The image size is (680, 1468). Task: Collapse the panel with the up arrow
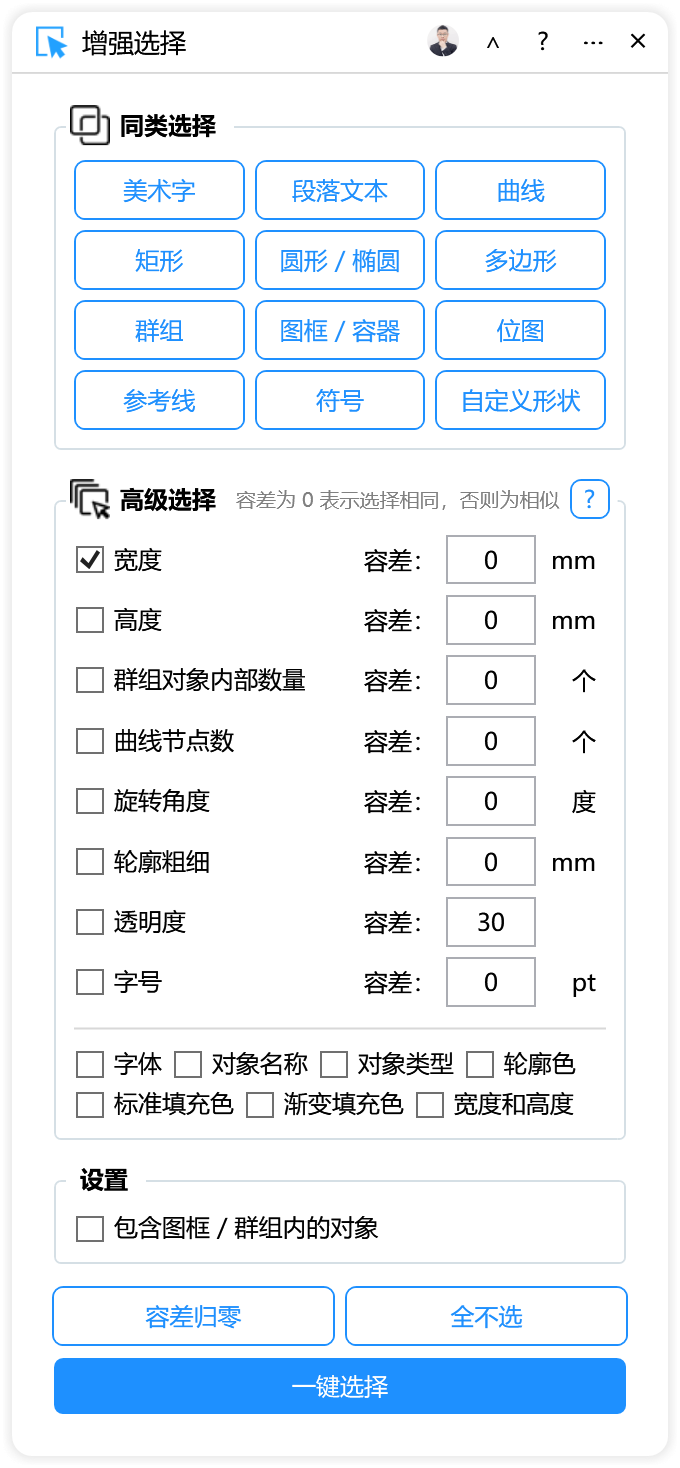tap(492, 42)
